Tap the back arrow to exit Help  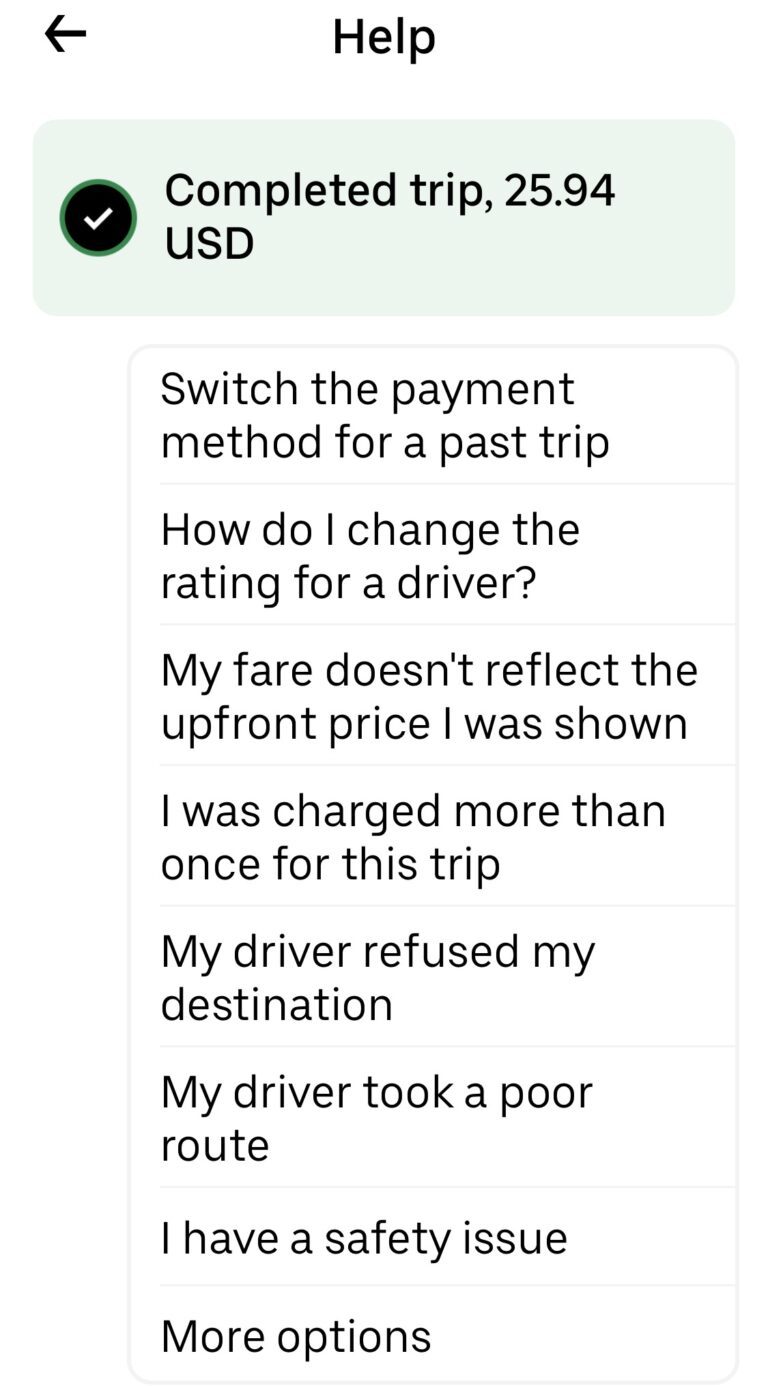point(63,33)
